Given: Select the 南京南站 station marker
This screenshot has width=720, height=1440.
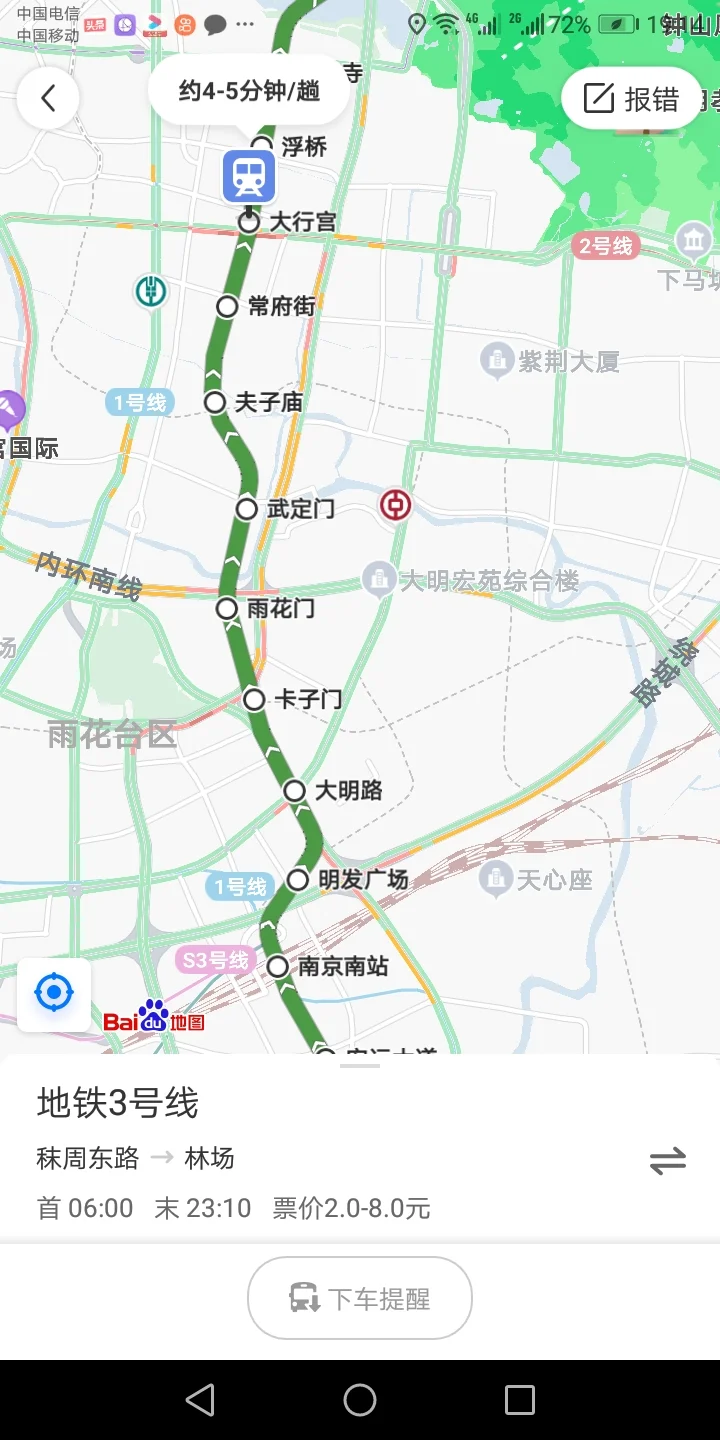Looking at the screenshot, I should (x=278, y=966).
